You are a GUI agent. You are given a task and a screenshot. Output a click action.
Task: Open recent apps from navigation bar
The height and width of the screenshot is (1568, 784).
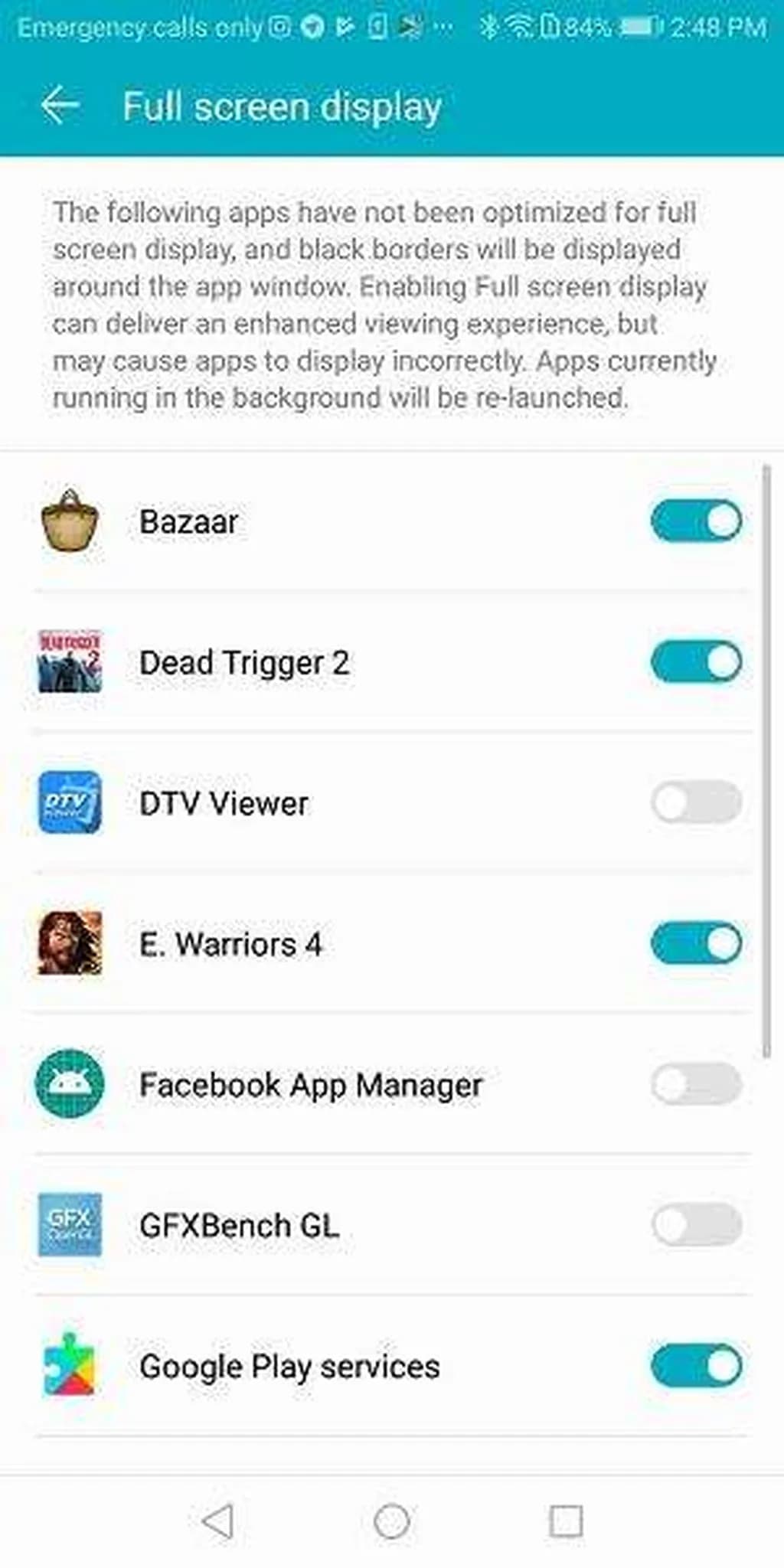tap(566, 1521)
